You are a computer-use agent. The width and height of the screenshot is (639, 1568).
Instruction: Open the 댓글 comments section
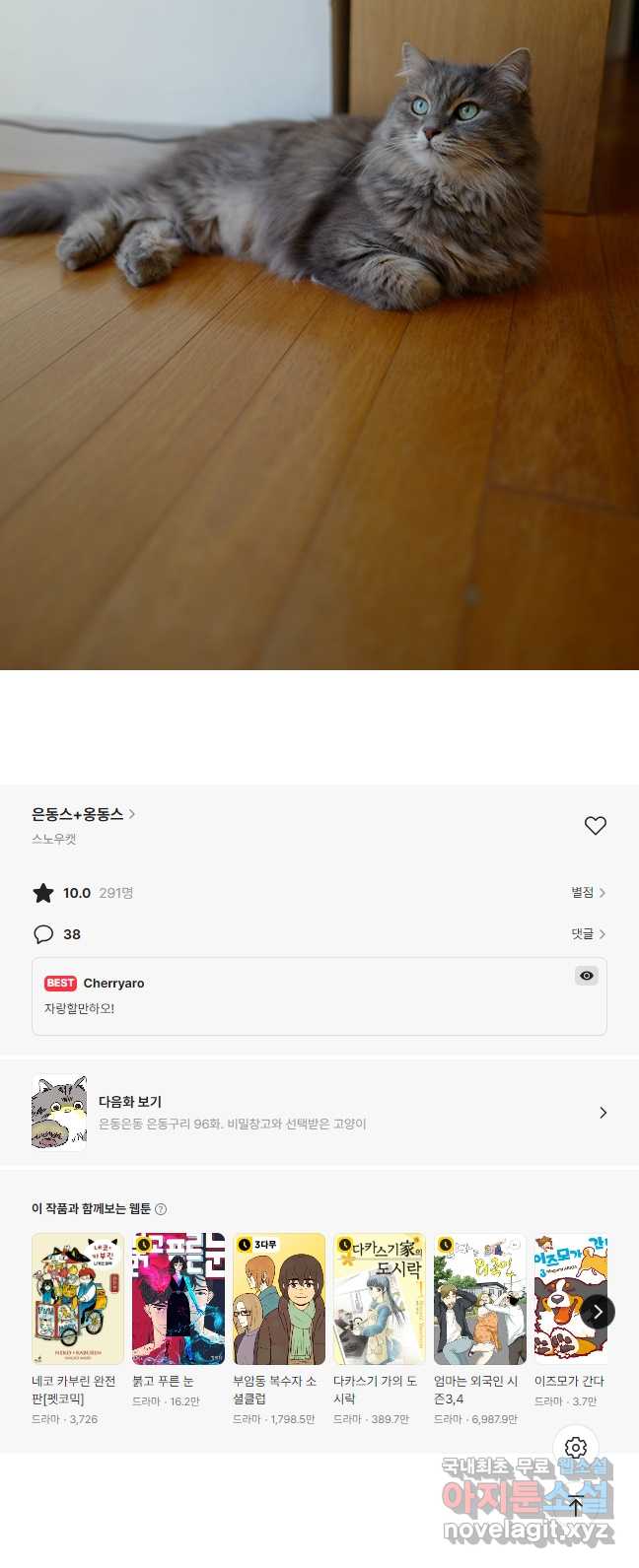588,934
